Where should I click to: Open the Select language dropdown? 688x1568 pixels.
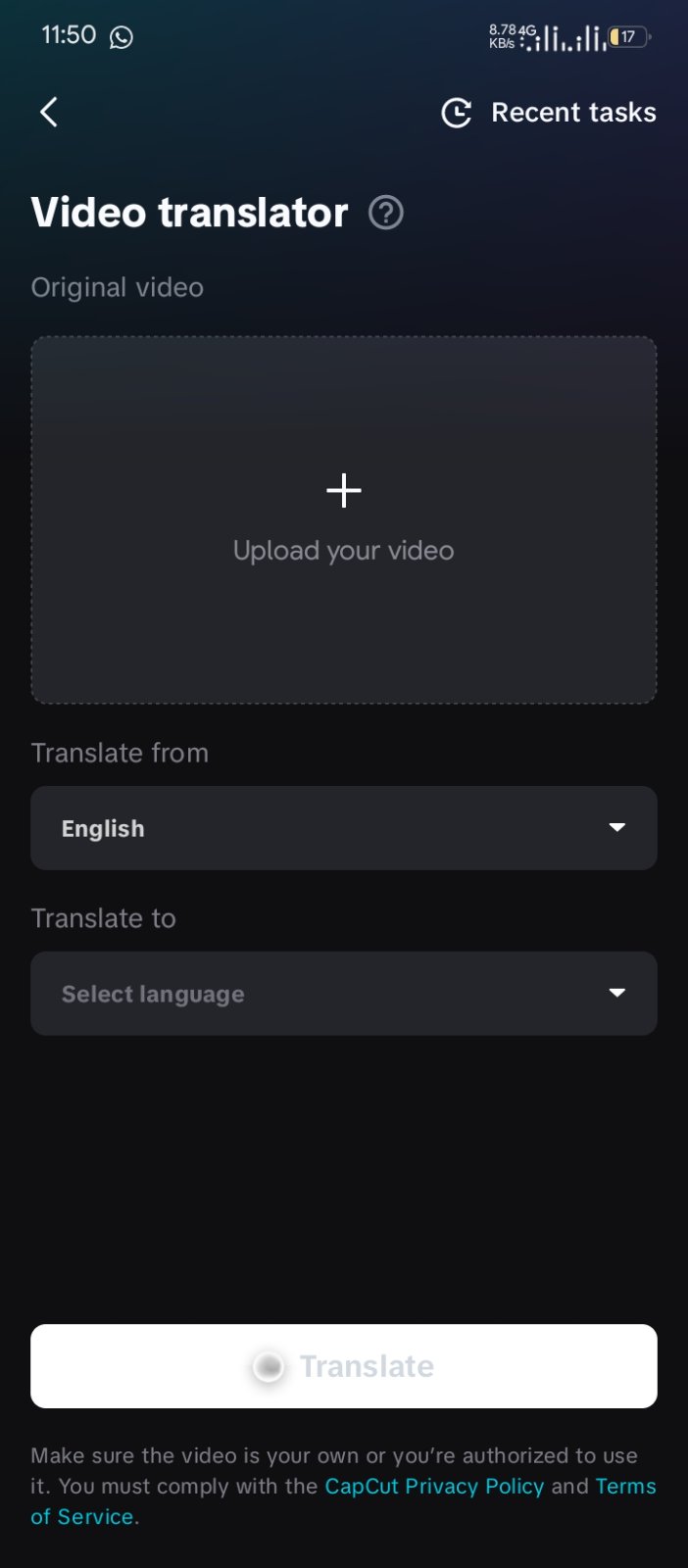tap(344, 994)
